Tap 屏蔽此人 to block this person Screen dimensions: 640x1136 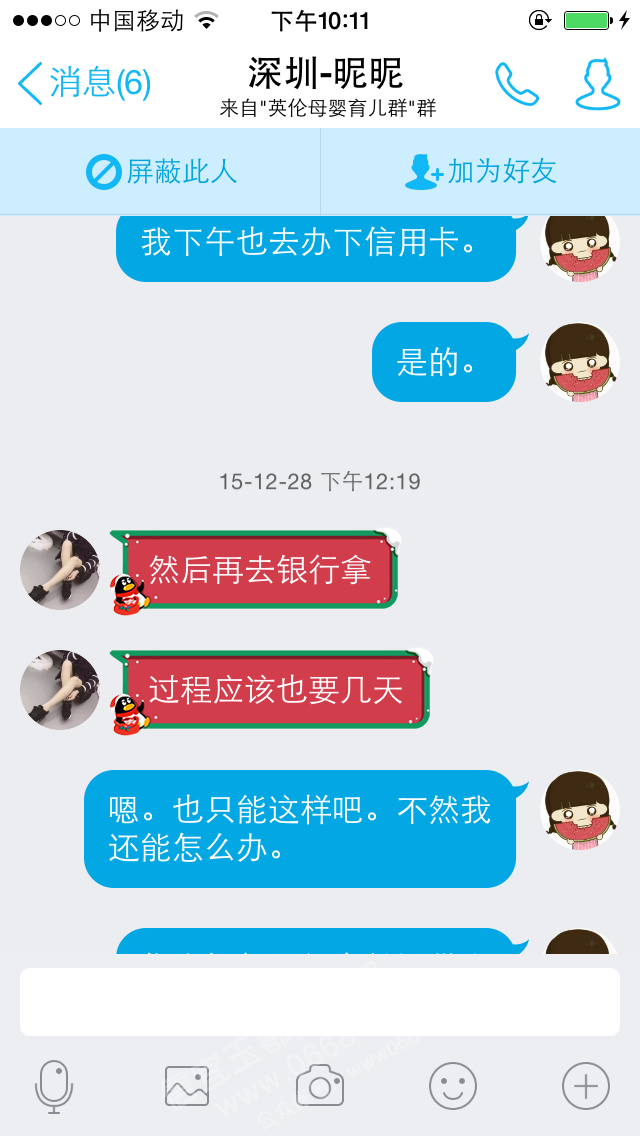point(161,172)
